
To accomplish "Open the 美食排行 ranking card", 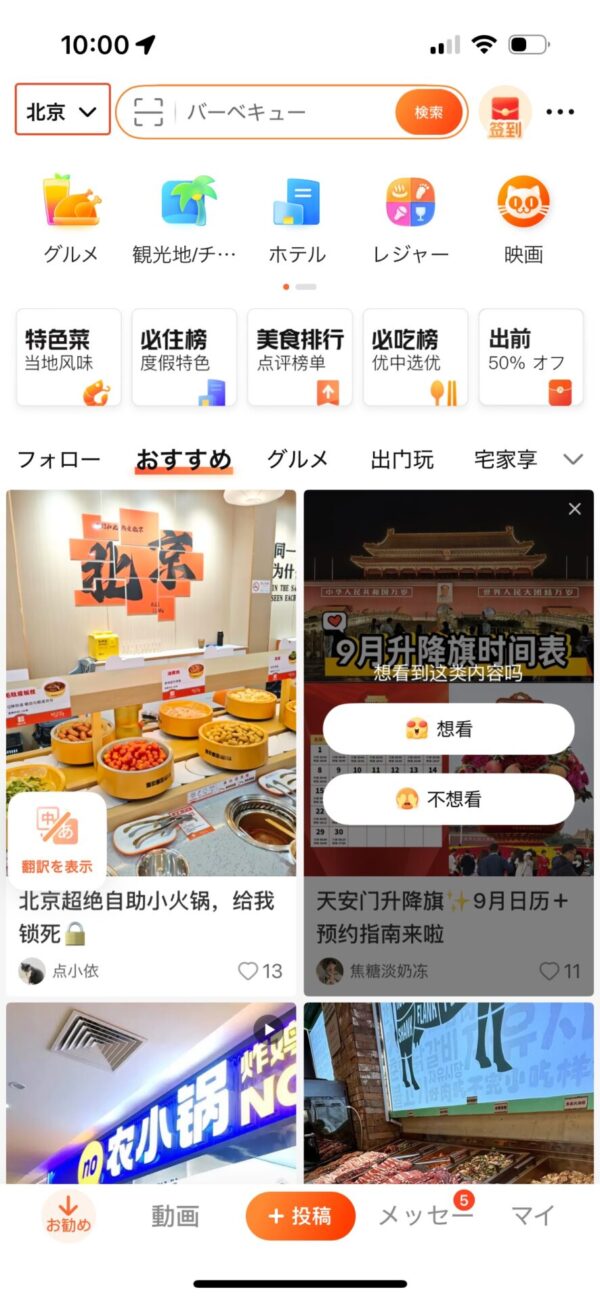I will point(300,357).
